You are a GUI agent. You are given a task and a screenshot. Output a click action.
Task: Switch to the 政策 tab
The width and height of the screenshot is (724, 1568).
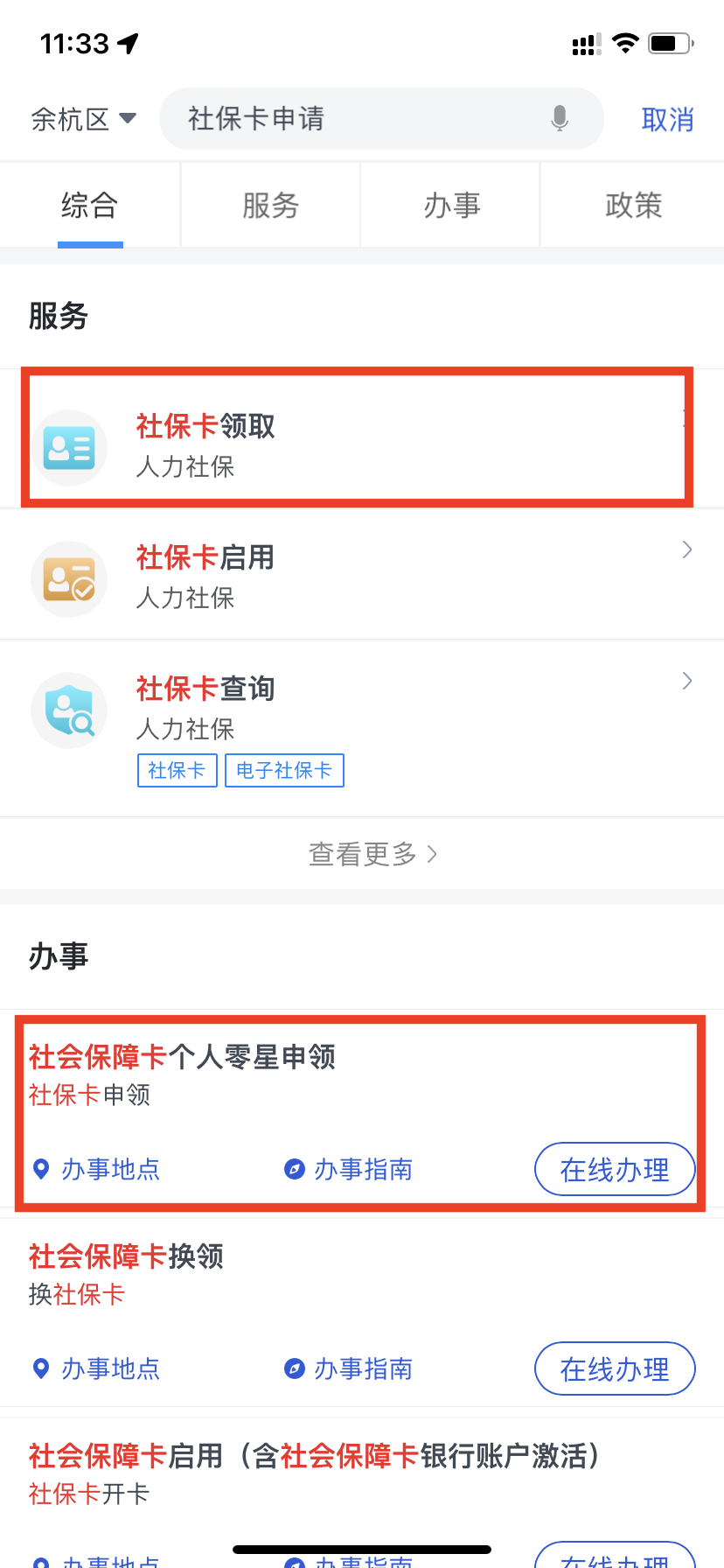point(633,206)
